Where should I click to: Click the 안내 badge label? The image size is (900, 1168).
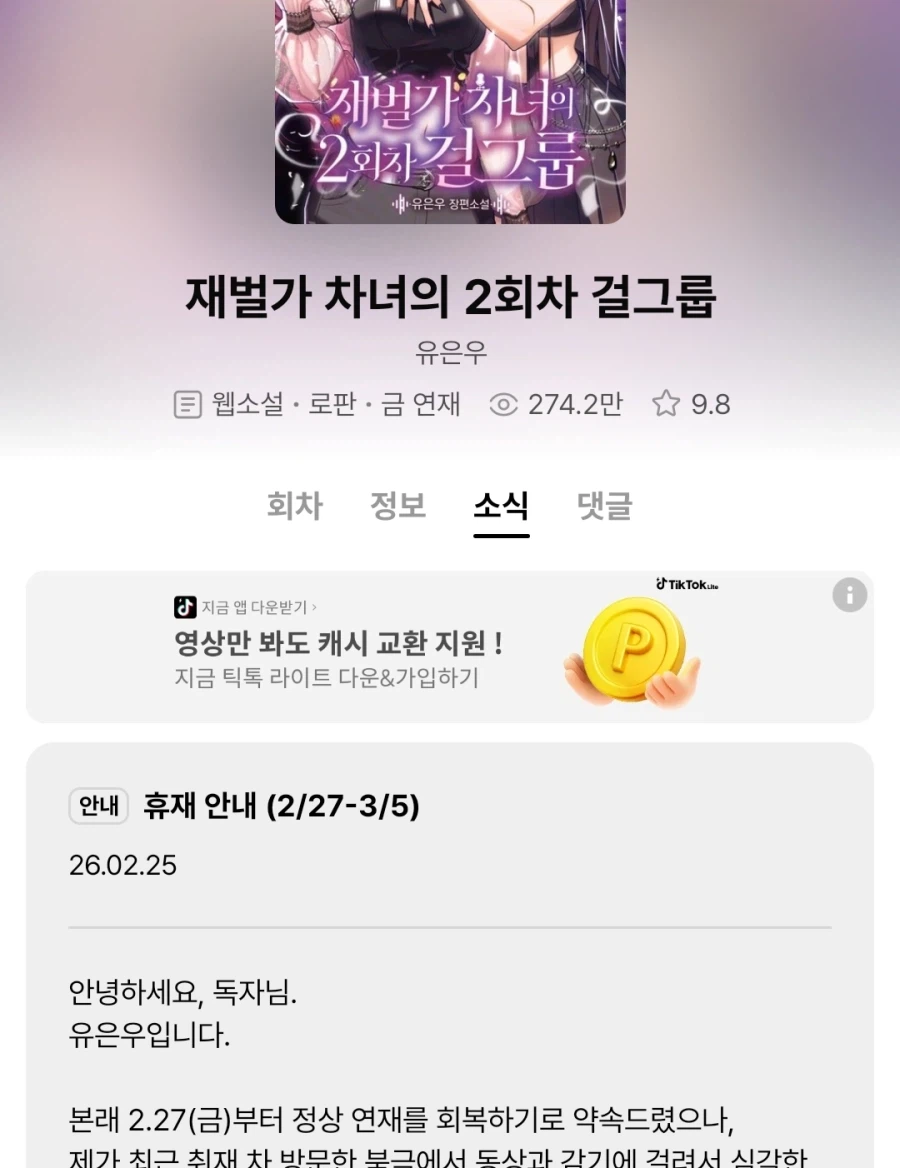97,804
